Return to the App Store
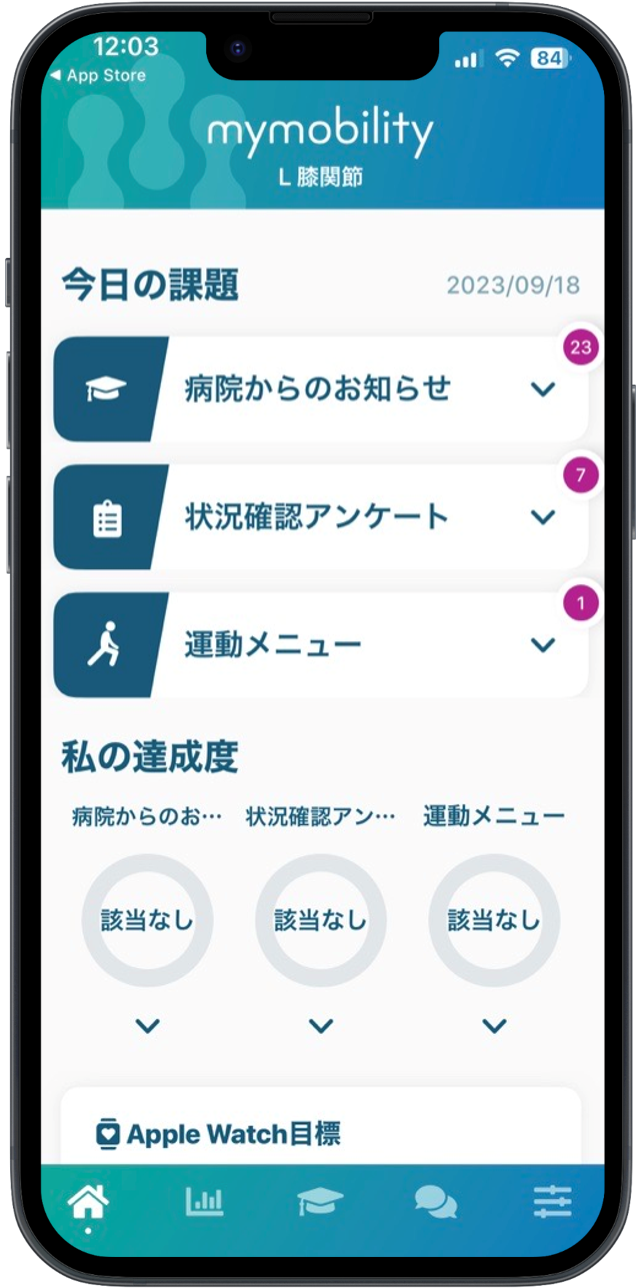 [98, 76]
